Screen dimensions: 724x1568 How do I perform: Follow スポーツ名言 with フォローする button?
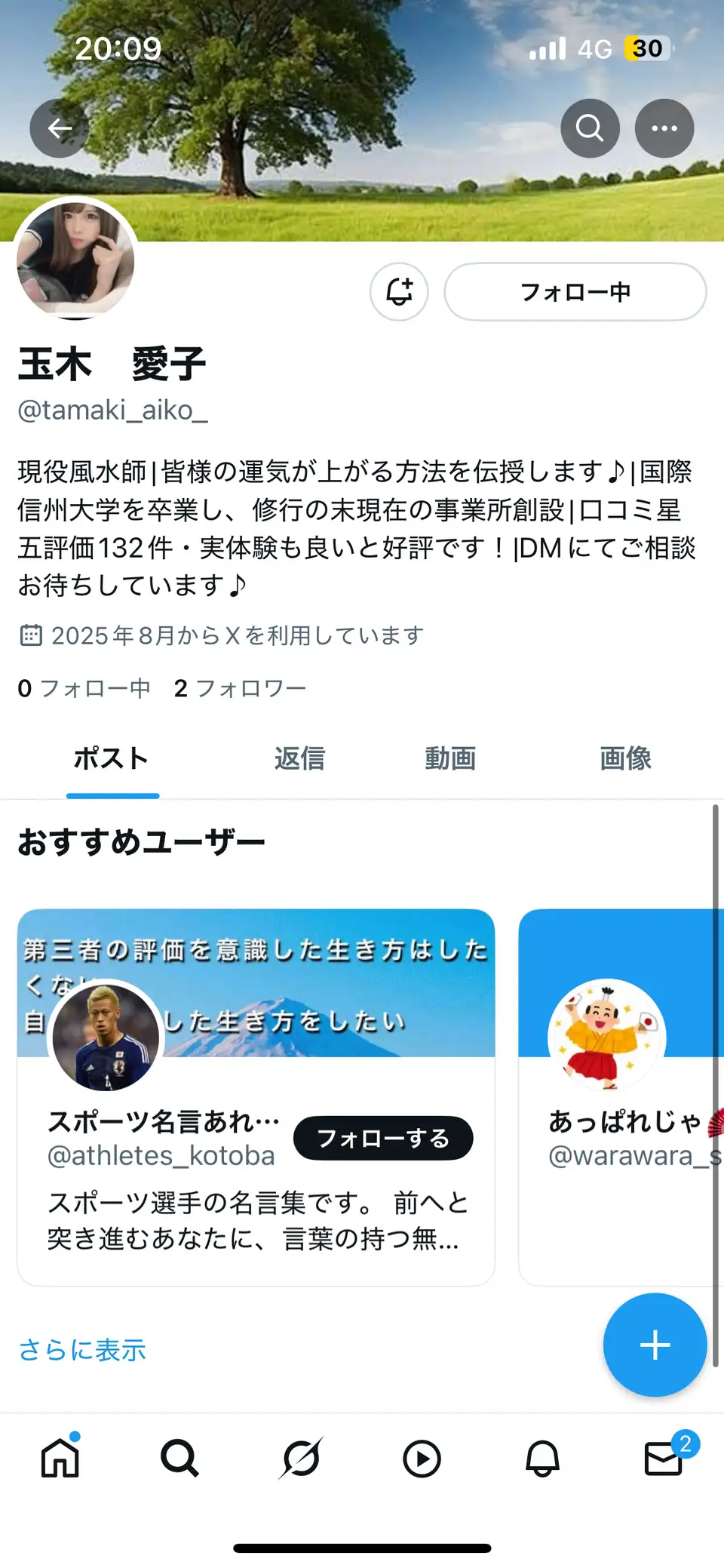pos(383,1138)
